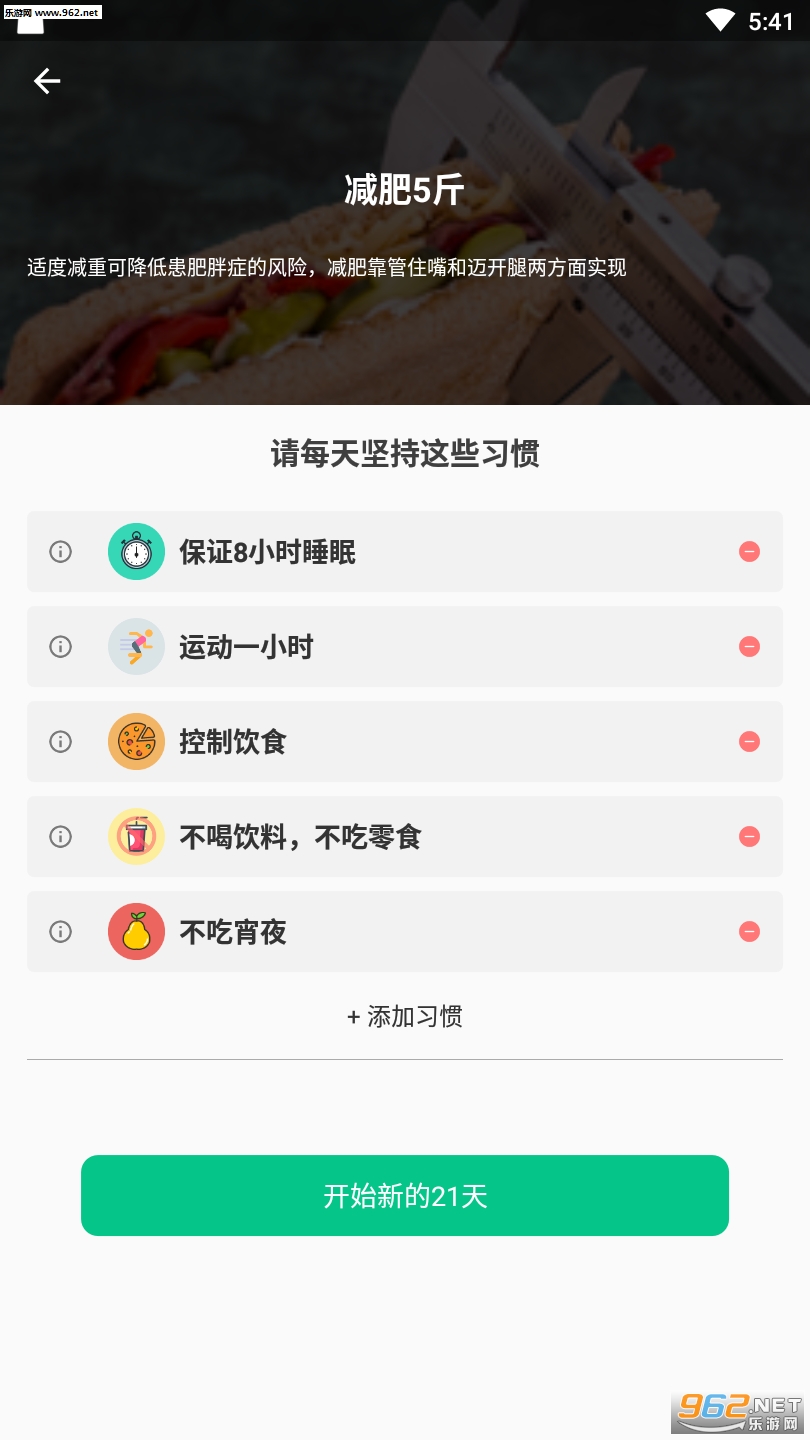The width and height of the screenshot is (810, 1440).
Task: Open info for 不喝饮料，不吃零食
Action: tap(61, 837)
